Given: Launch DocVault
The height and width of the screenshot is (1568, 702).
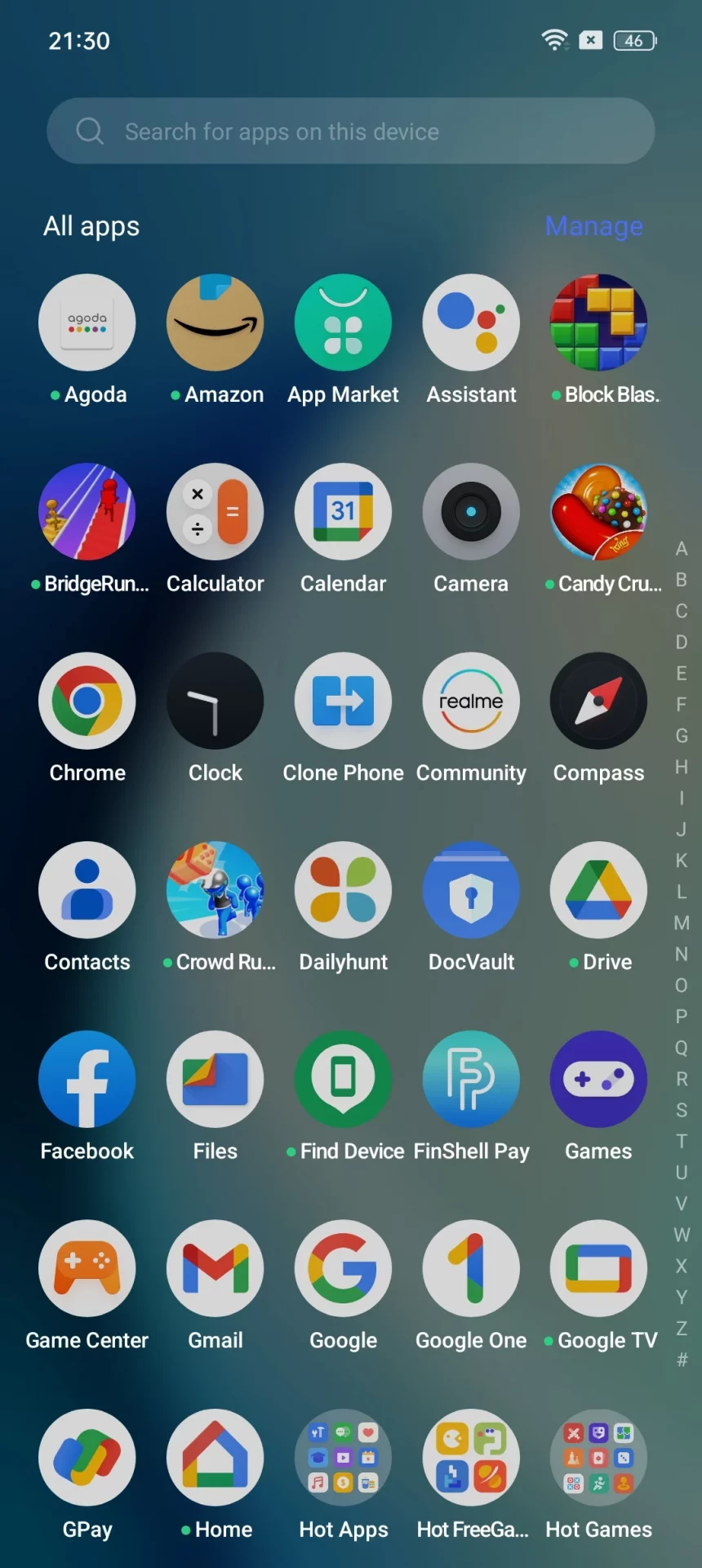Looking at the screenshot, I should point(471,890).
